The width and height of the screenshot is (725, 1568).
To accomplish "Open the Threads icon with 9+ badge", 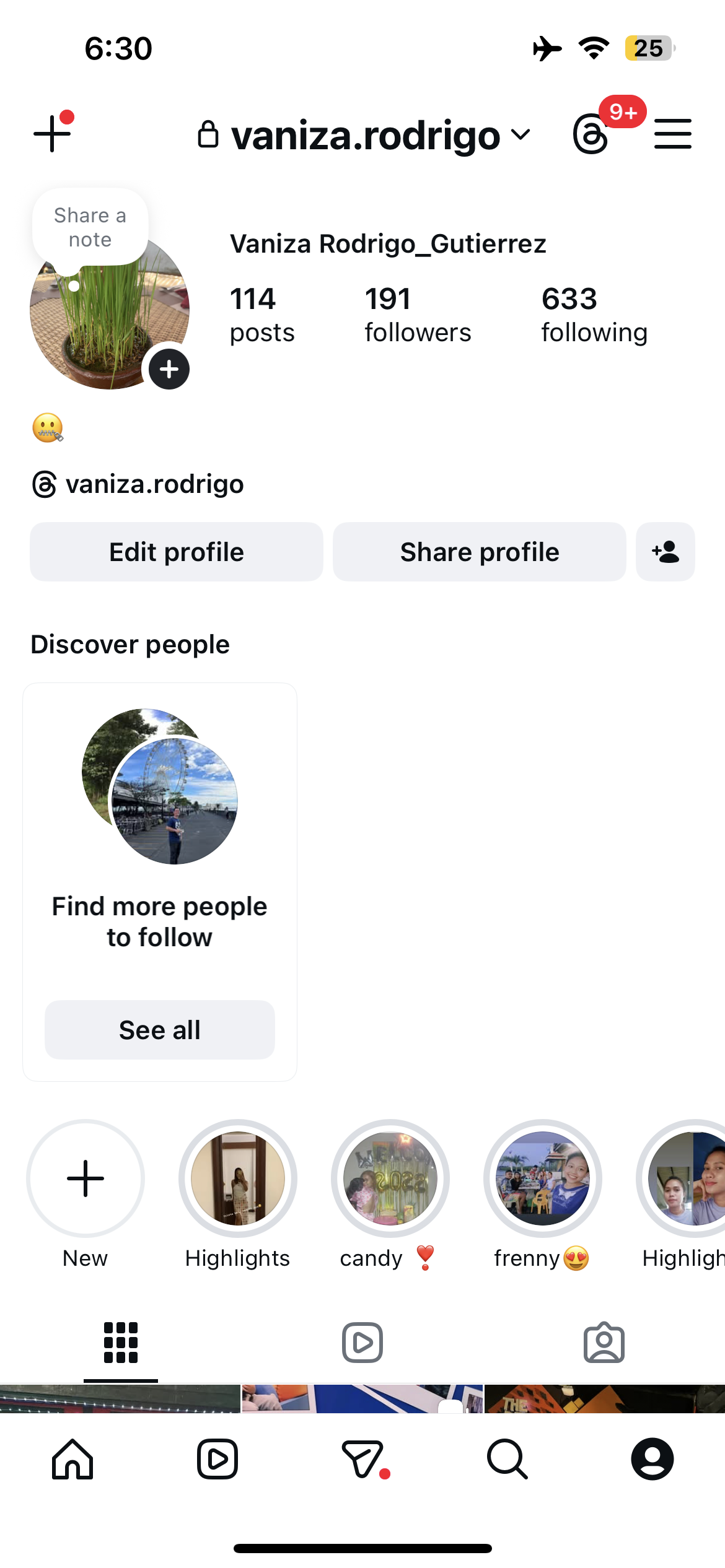I will coord(592,134).
